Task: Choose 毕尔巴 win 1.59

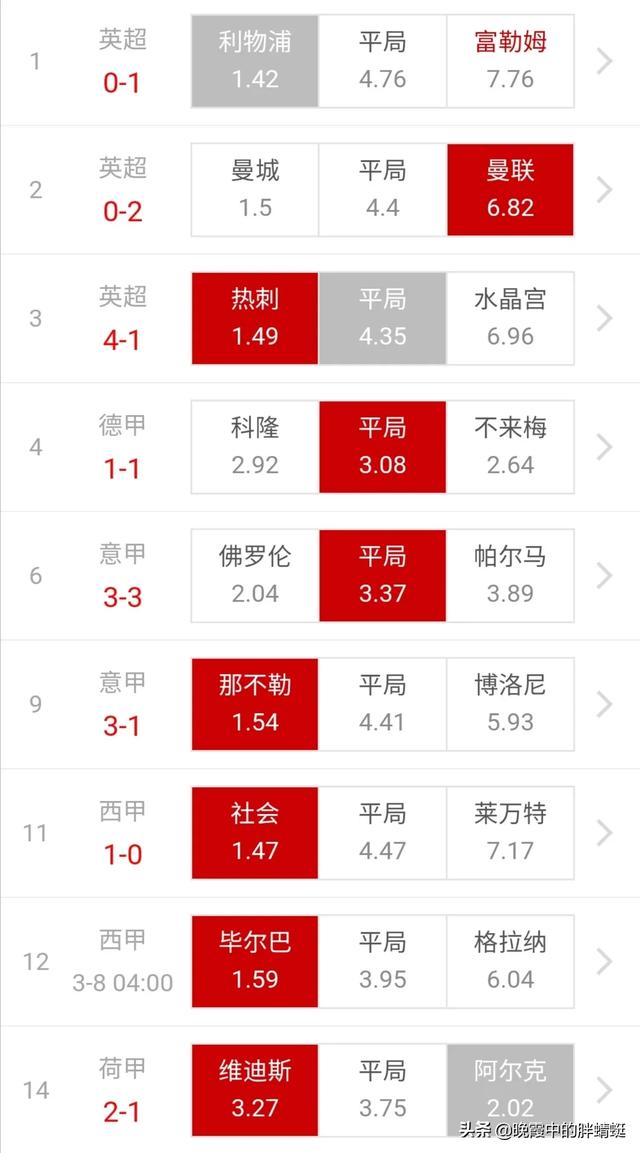Action: [x=255, y=962]
